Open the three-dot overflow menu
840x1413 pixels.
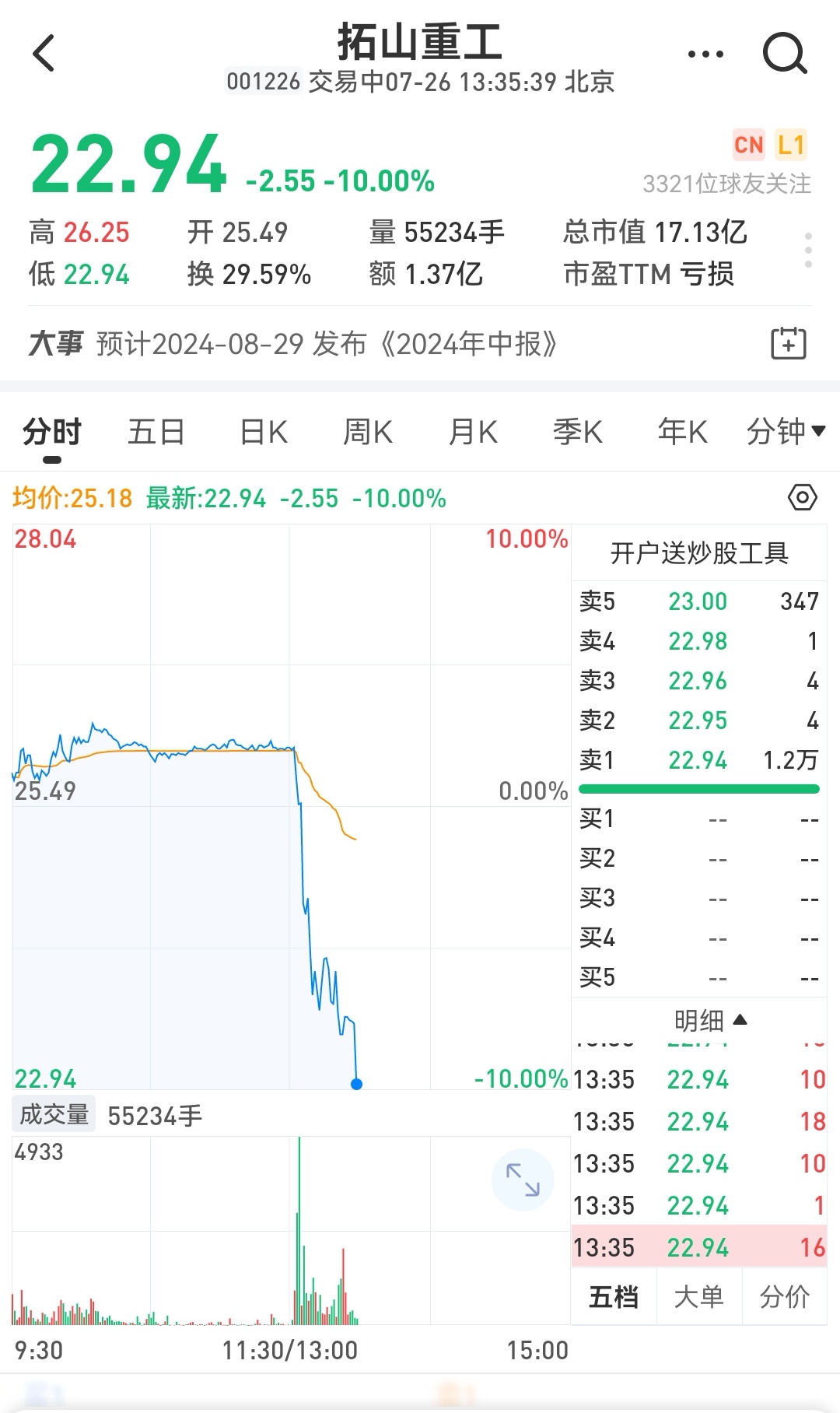(x=706, y=54)
